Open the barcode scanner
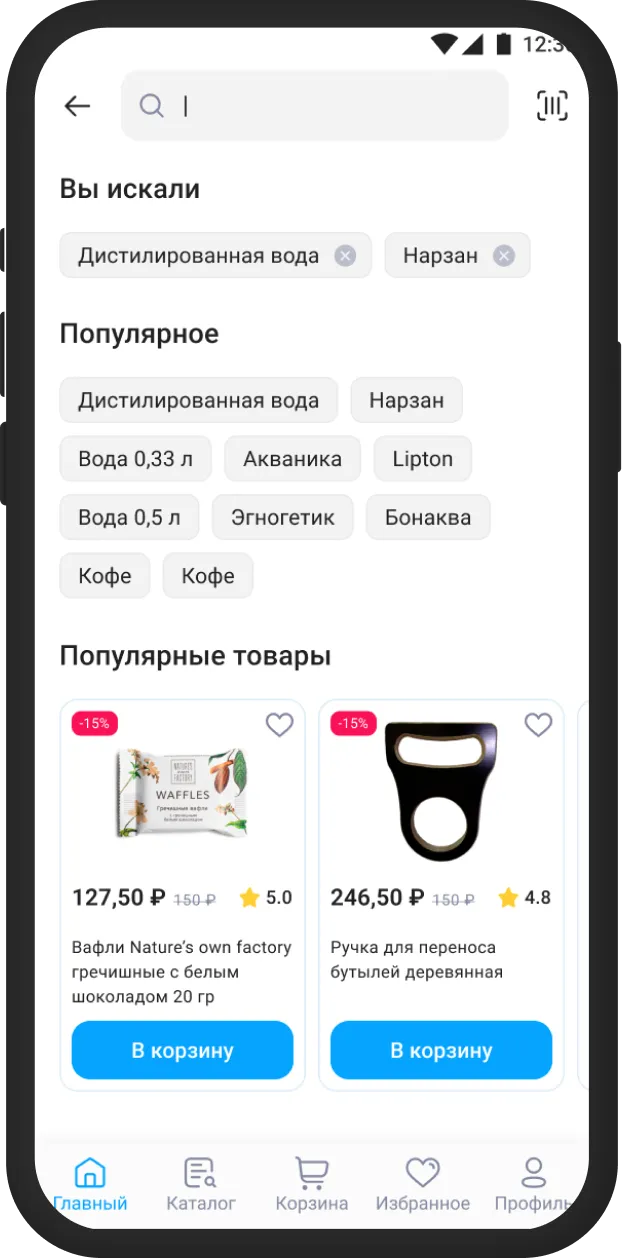 (x=552, y=106)
